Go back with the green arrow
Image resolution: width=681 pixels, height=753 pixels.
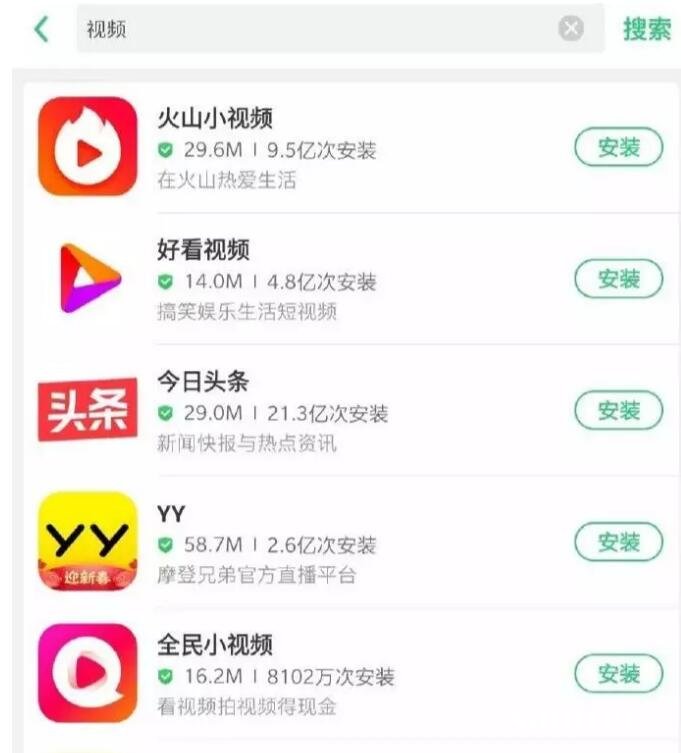click(x=41, y=29)
